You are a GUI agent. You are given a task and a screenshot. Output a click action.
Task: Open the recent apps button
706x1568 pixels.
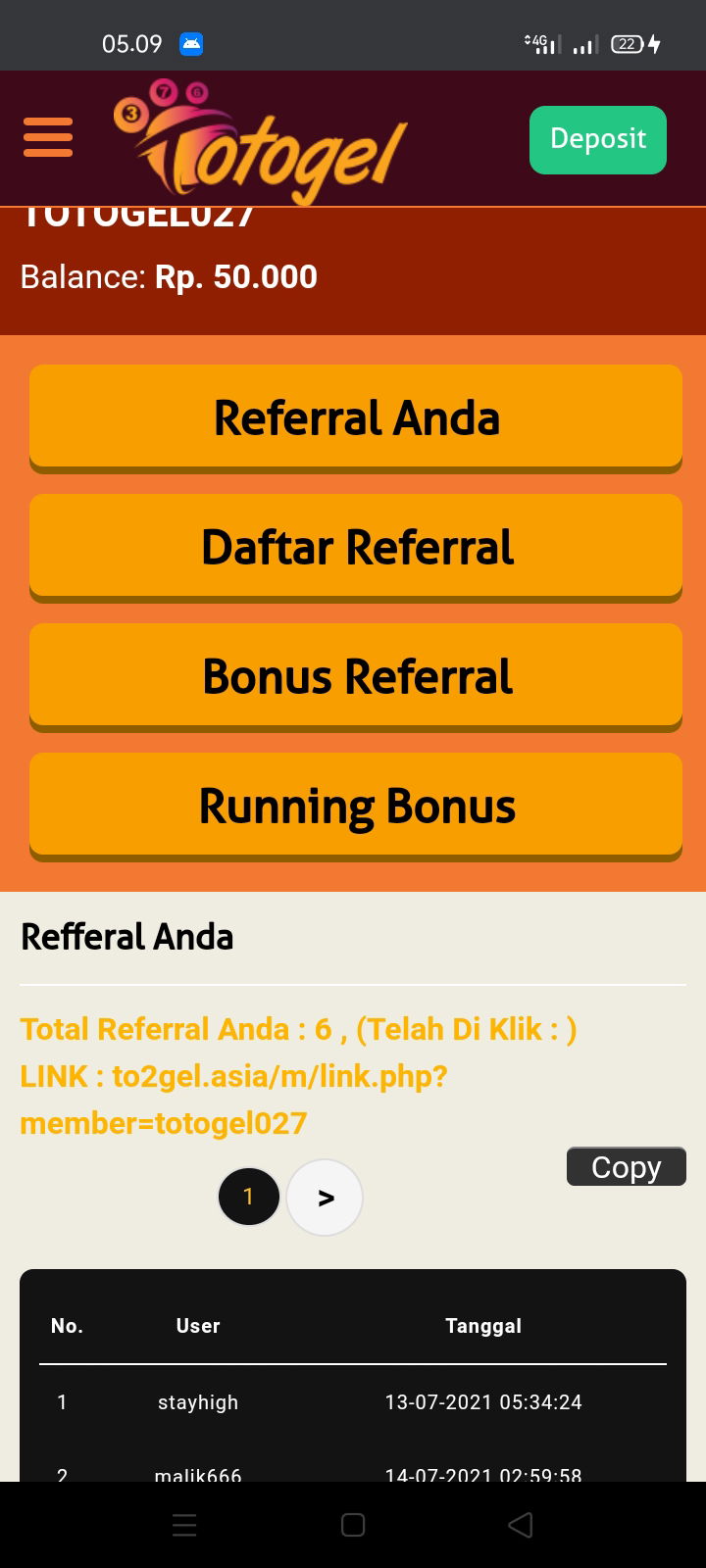coord(183,1524)
